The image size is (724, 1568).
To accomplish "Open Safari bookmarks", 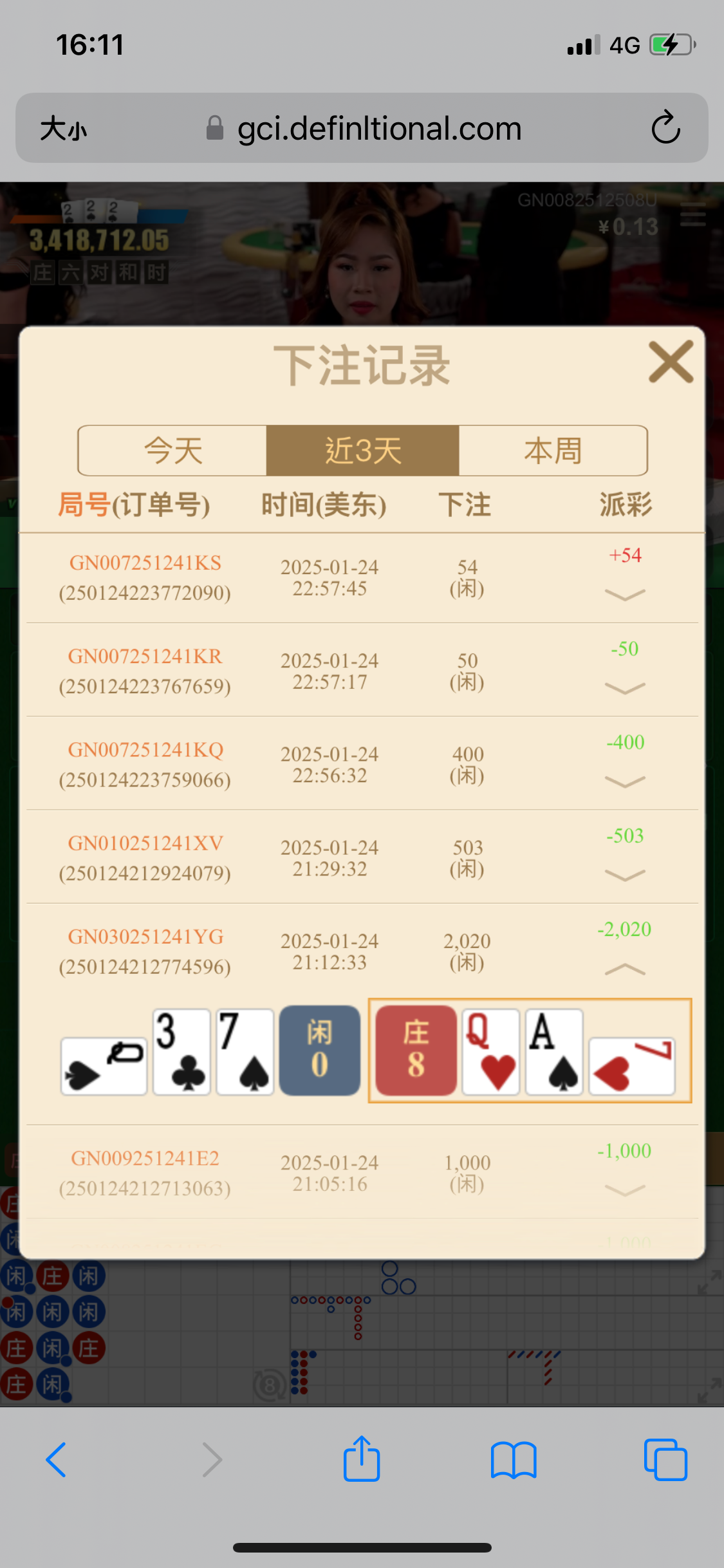I will 513,1460.
